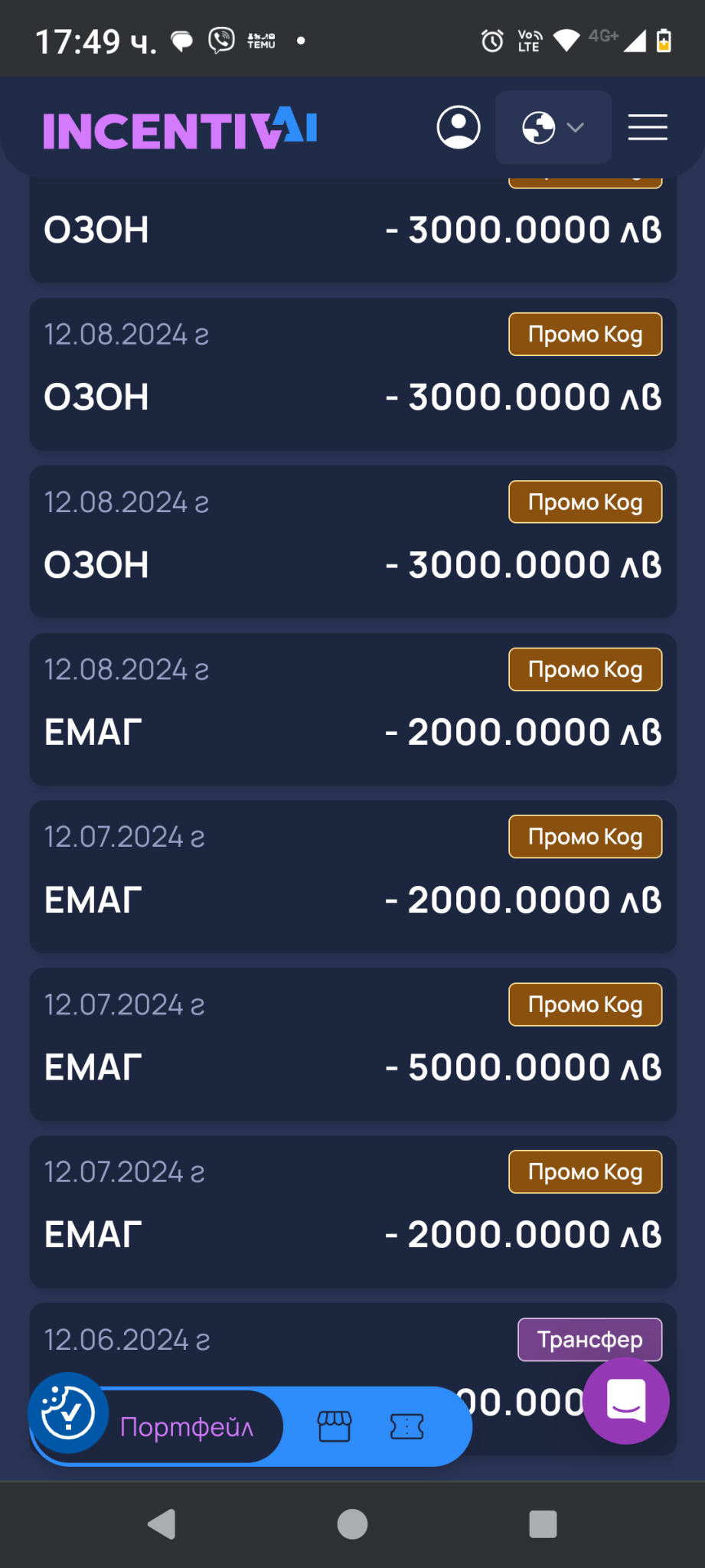Switch to the store tab
705x1568 pixels.
335,1426
